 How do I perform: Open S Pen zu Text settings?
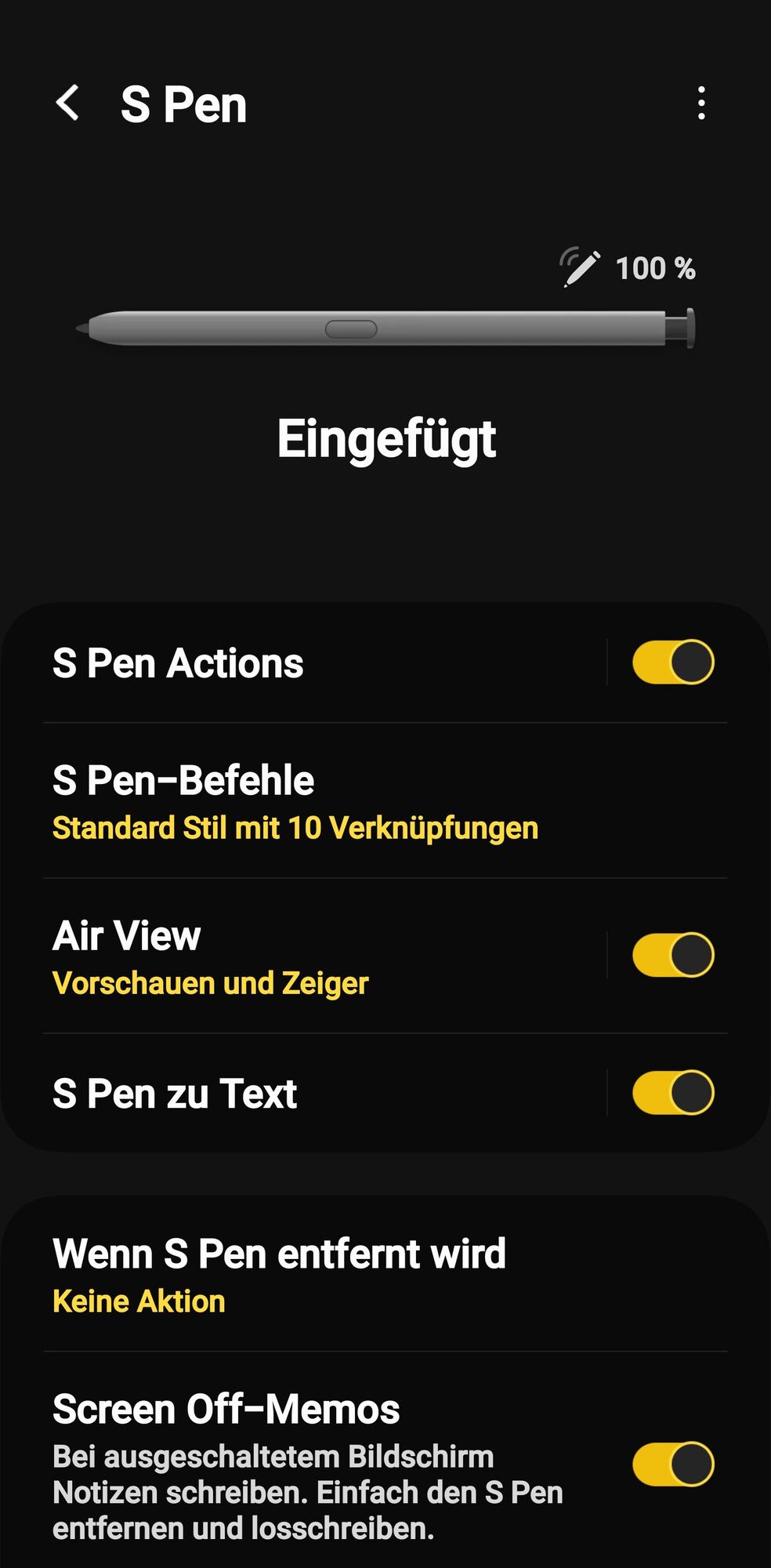click(x=313, y=1094)
